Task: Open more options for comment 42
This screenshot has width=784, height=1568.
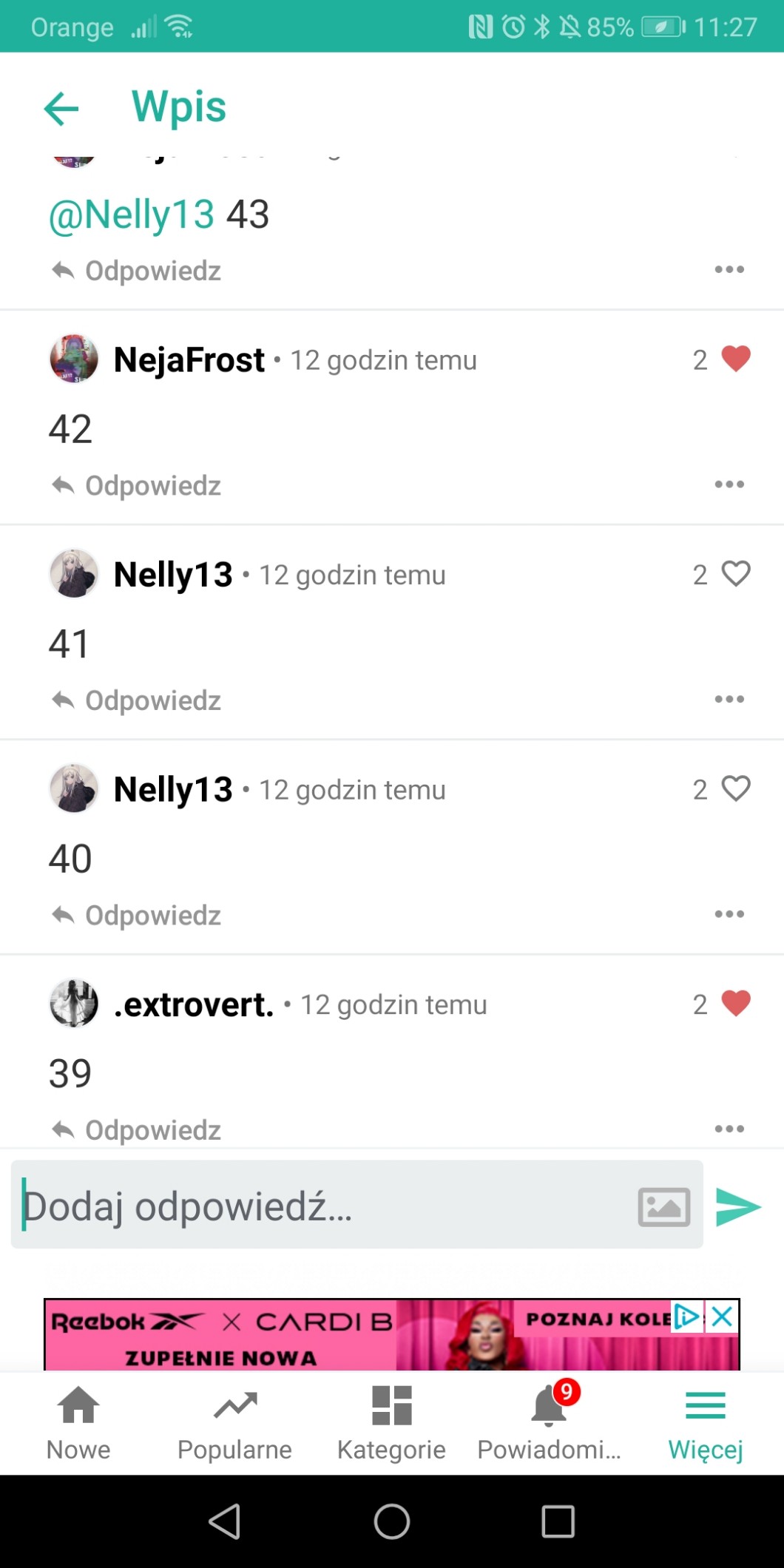Action: tap(729, 484)
